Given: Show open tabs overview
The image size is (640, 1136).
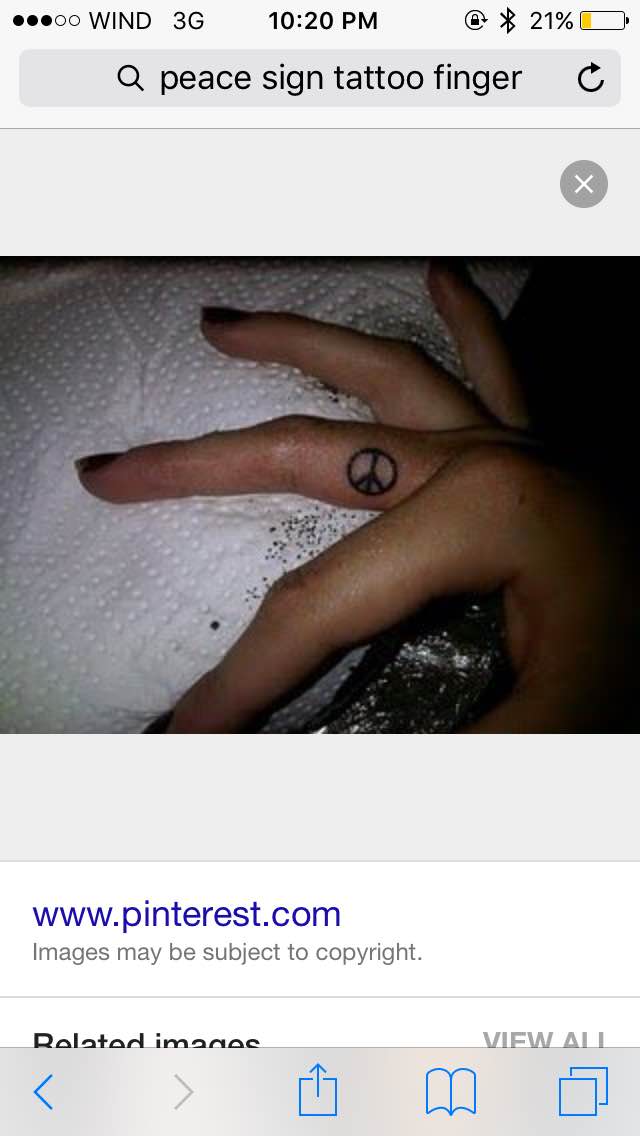Looking at the screenshot, I should click(583, 1092).
